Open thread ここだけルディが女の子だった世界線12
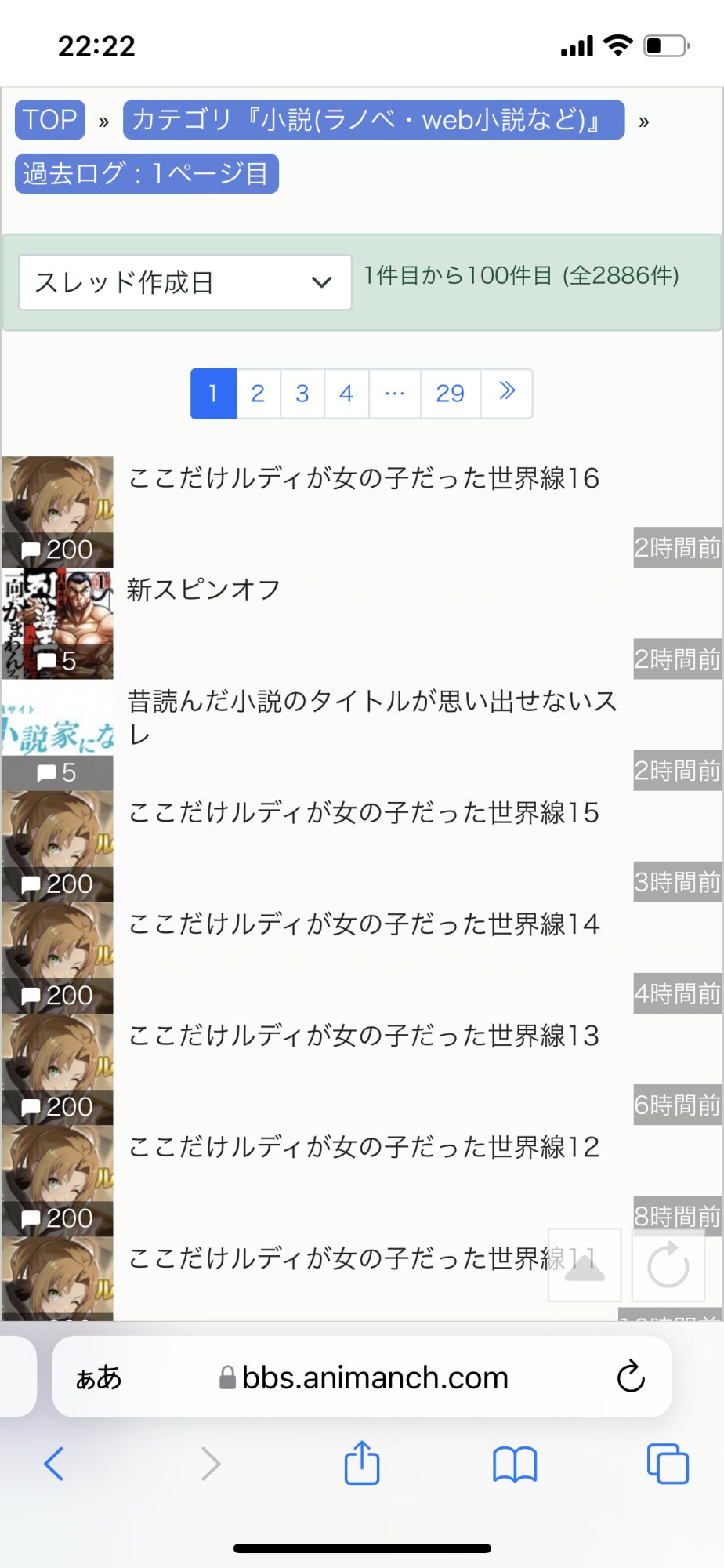 (364, 1147)
